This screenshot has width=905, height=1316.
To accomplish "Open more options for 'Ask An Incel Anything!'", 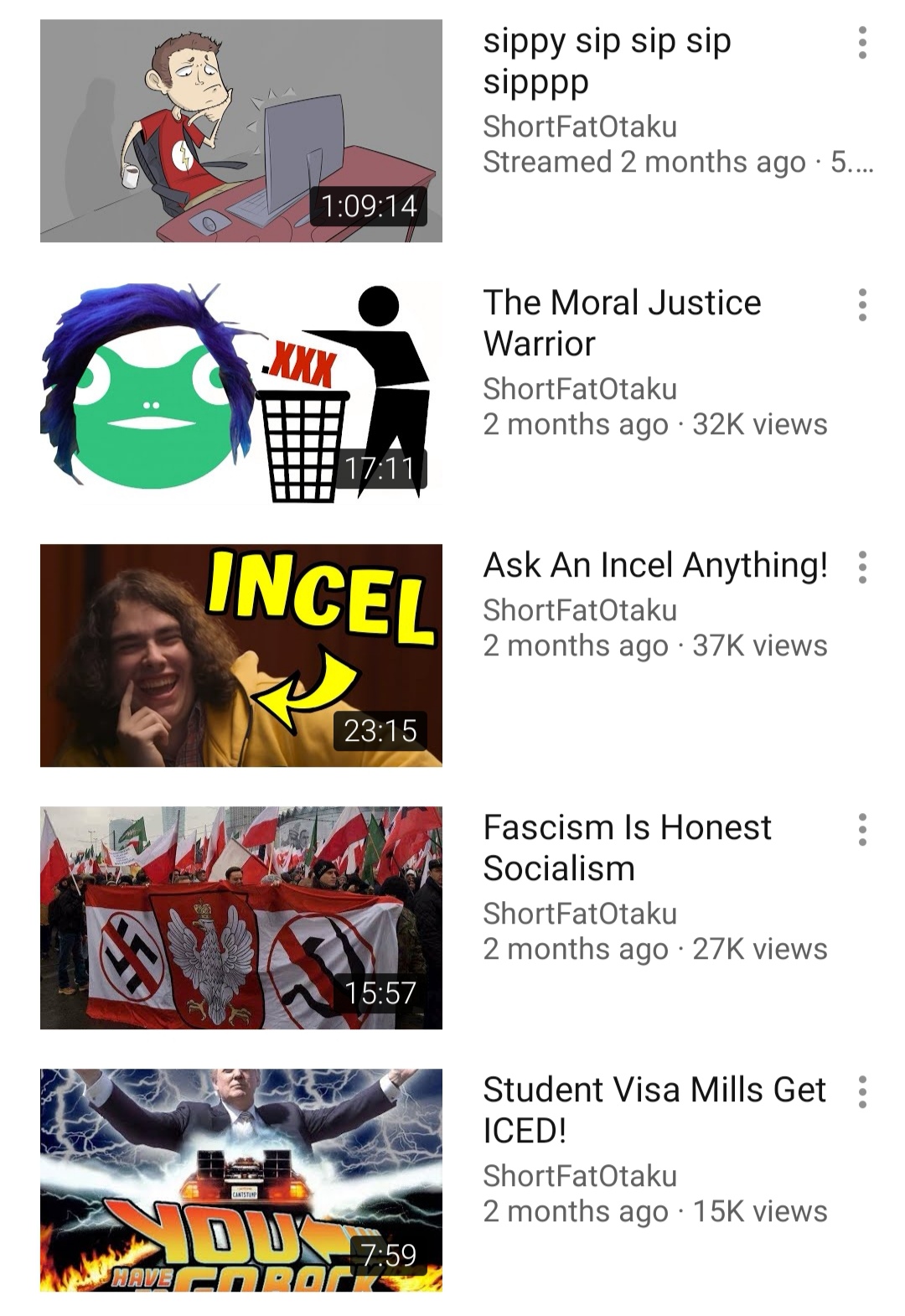I will (862, 567).
